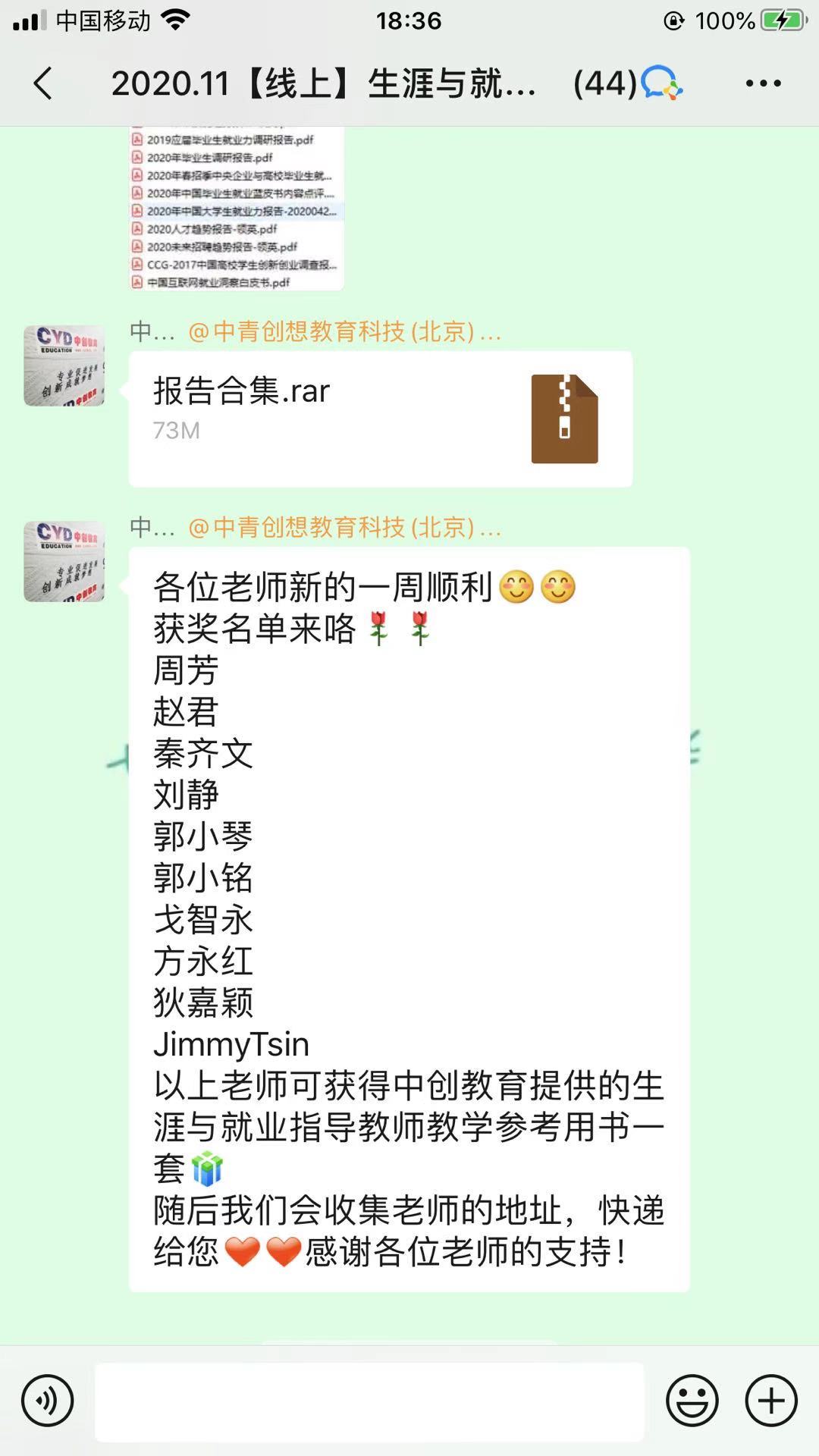Open chat settings via the ellipsis icon
The width and height of the screenshot is (819, 1456).
(x=762, y=85)
